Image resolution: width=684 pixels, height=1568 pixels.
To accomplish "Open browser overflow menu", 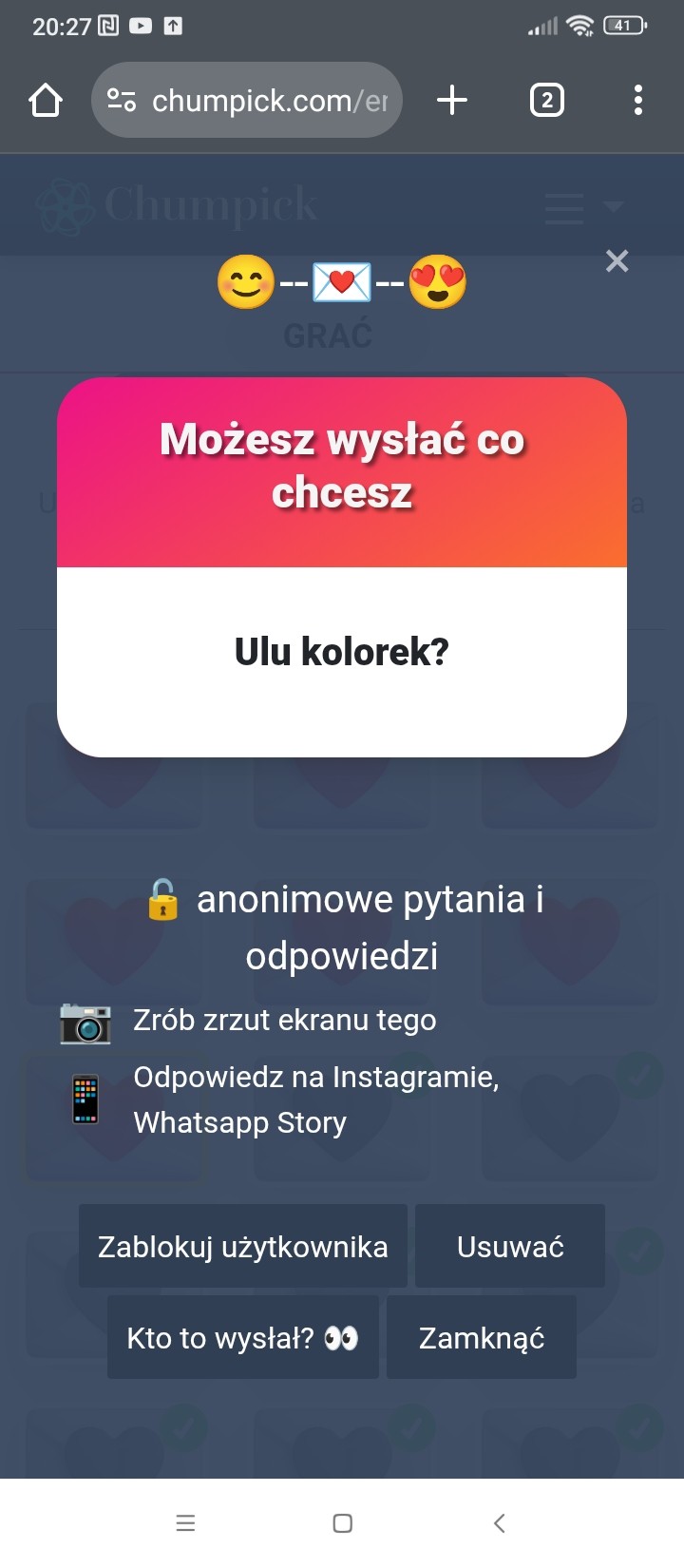I will (x=637, y=100).
